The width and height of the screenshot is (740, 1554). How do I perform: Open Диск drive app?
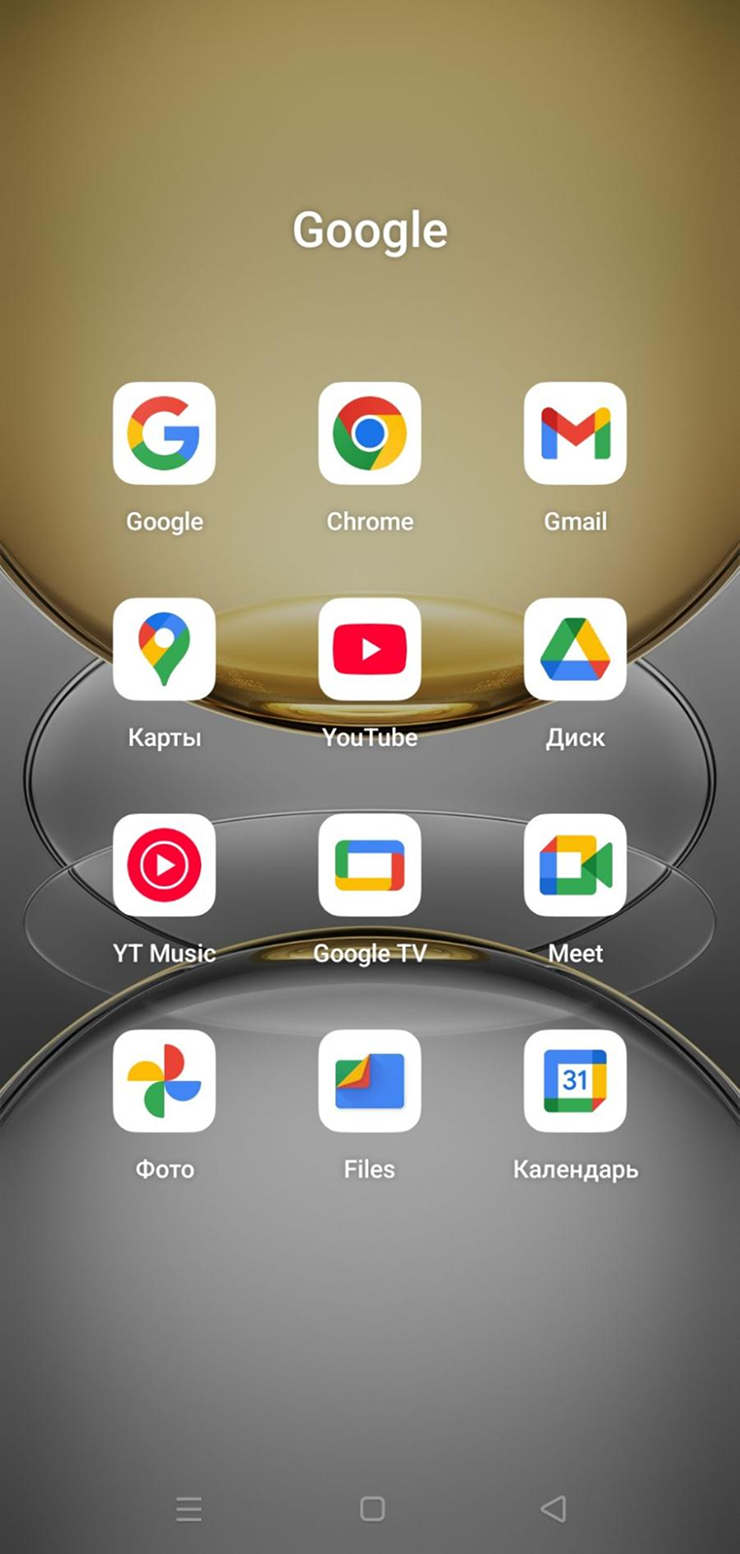[x=575, y=649]
